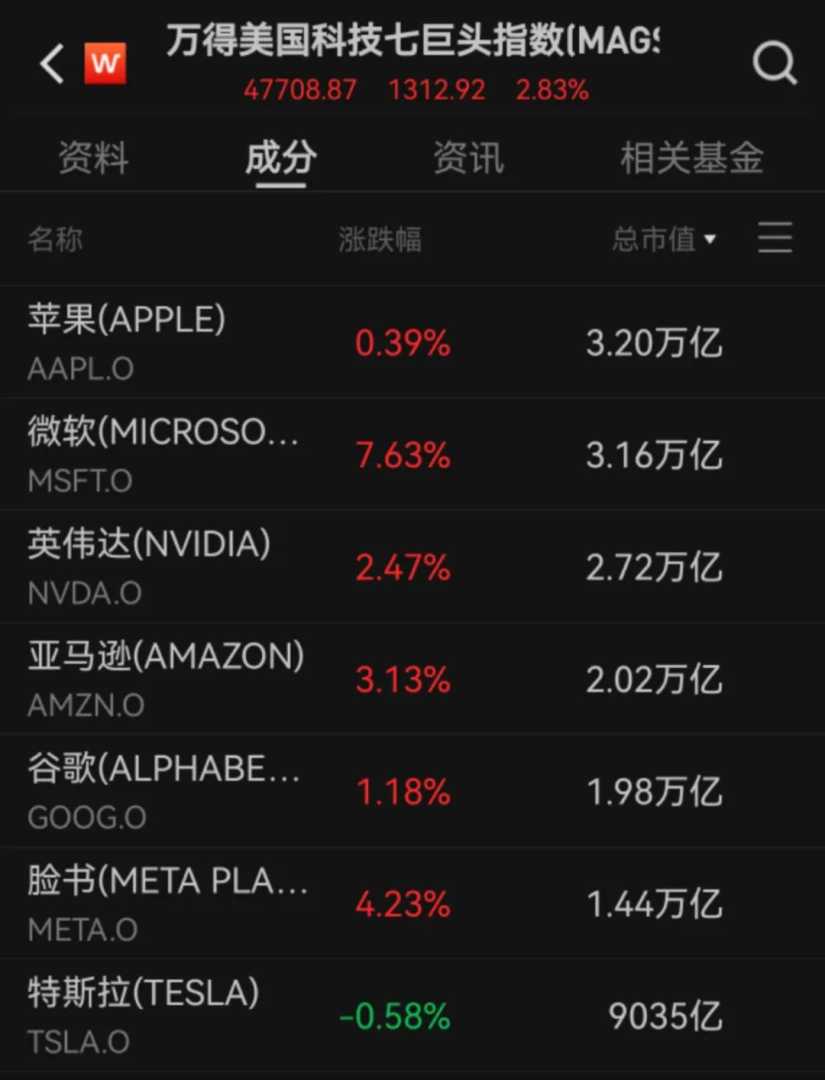Open the 苹果(APPLE) stock row
Viewport: 825px width, 1080px height.
coord(412,342)
